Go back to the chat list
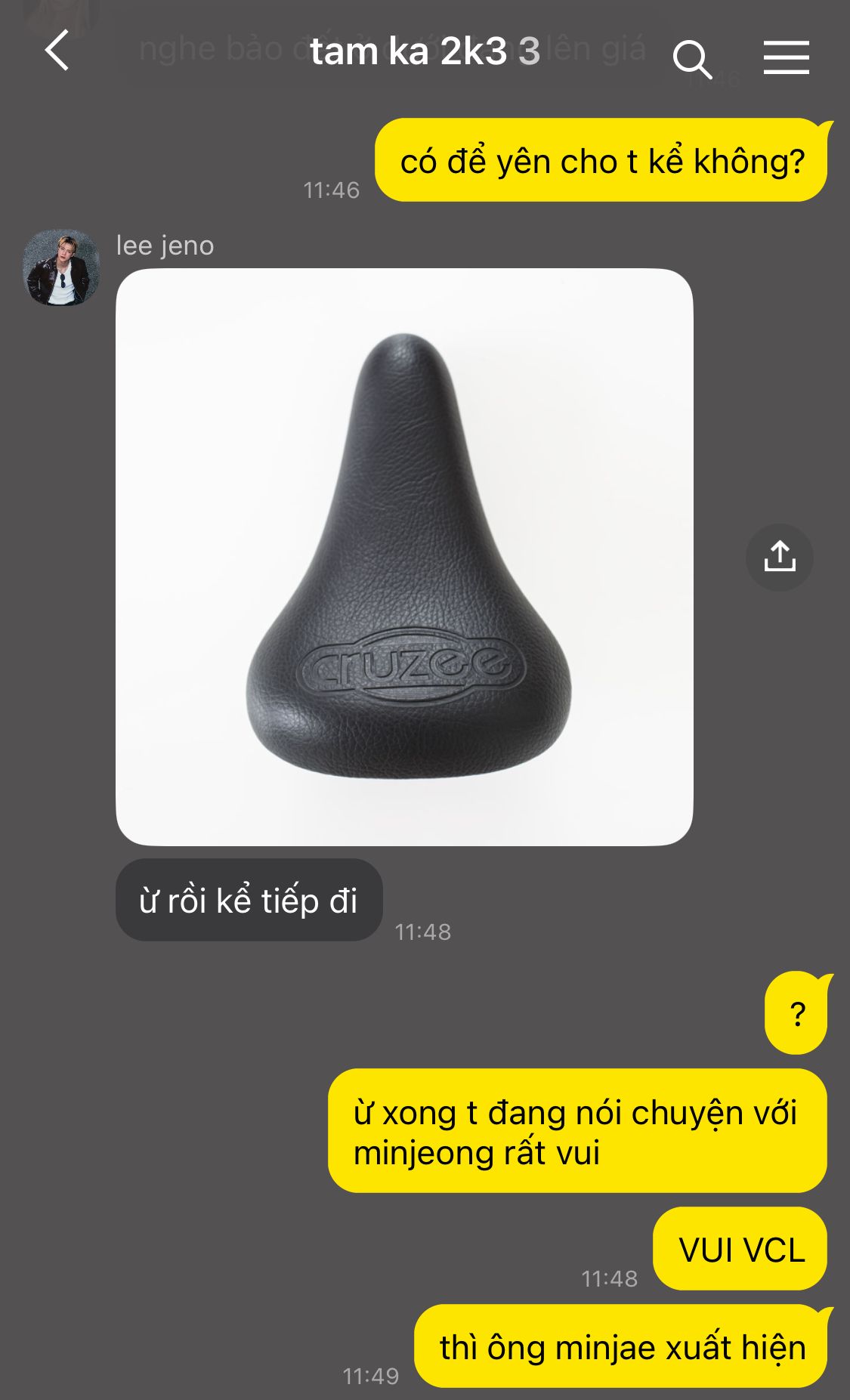 [x=57, y=51]
